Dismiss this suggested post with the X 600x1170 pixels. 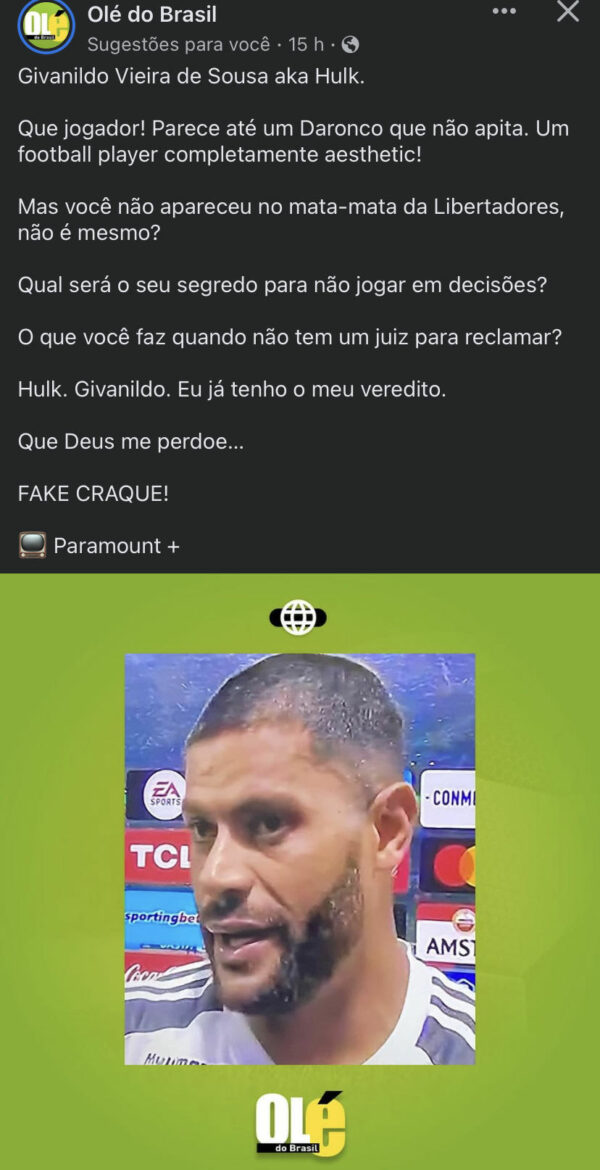pos(568,12)
